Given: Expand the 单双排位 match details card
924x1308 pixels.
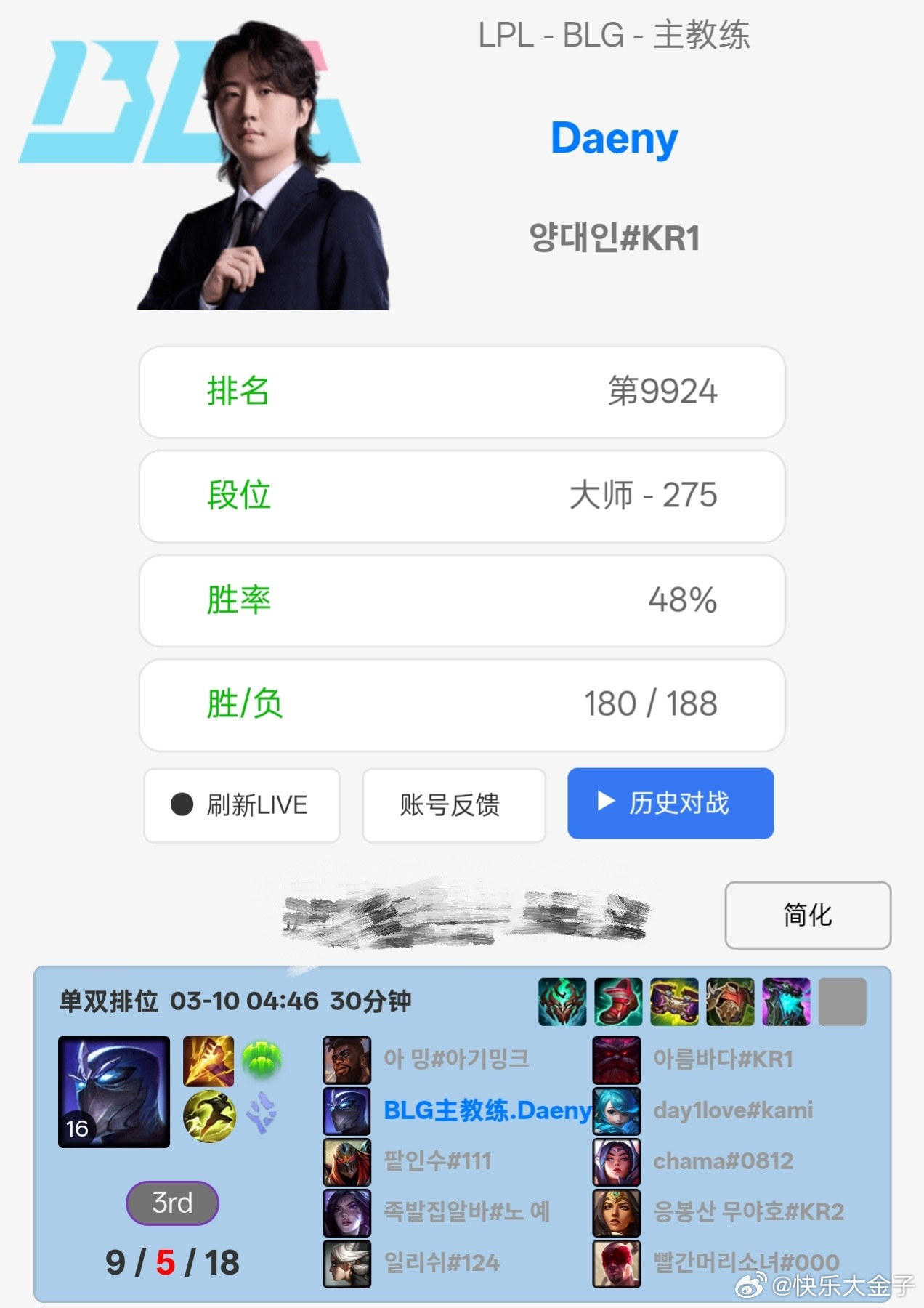Looking at the screenshot, I should pyautogui.click(x=232, y=1001).
